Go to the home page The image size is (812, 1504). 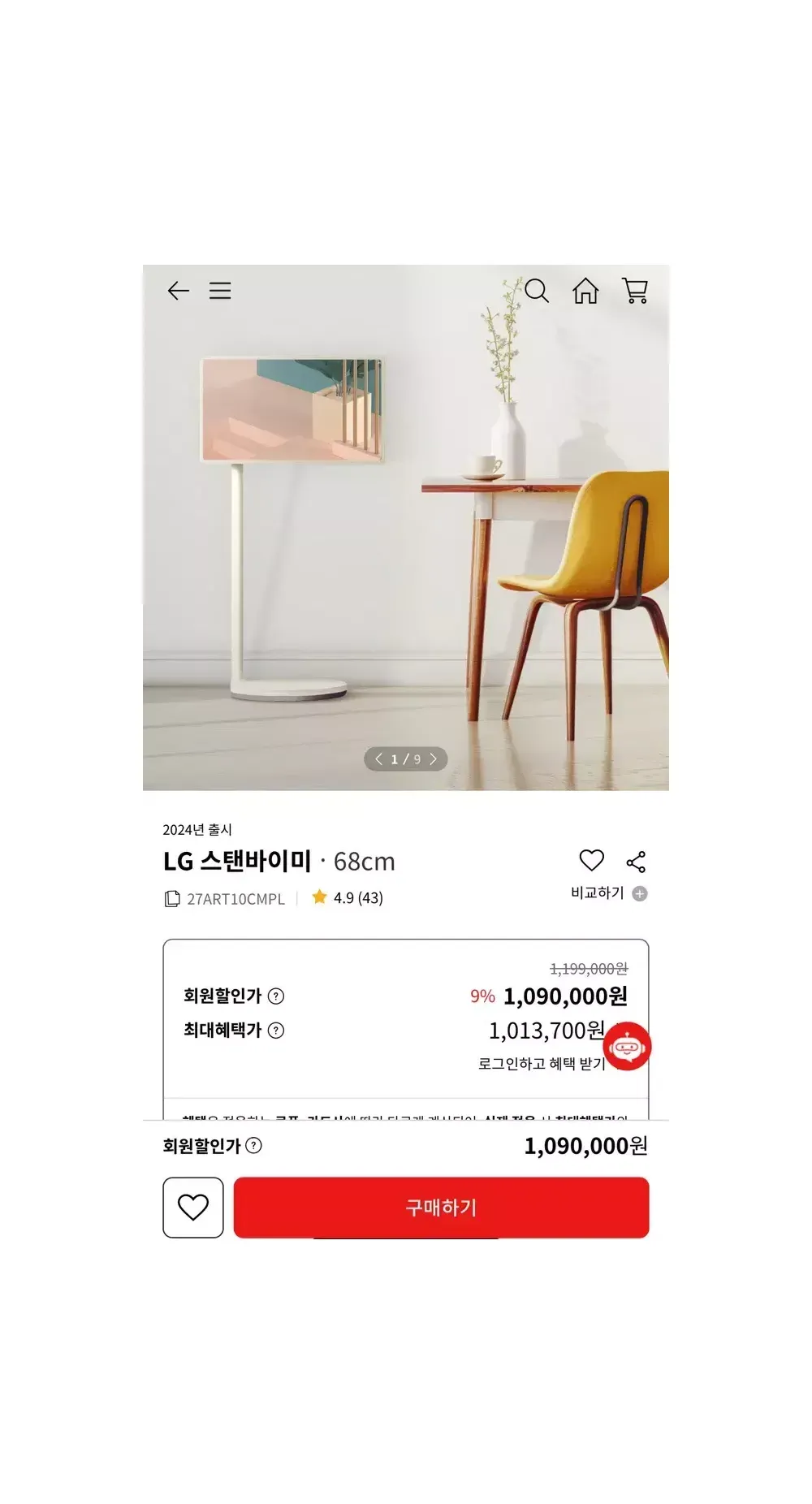coord(585,291)
